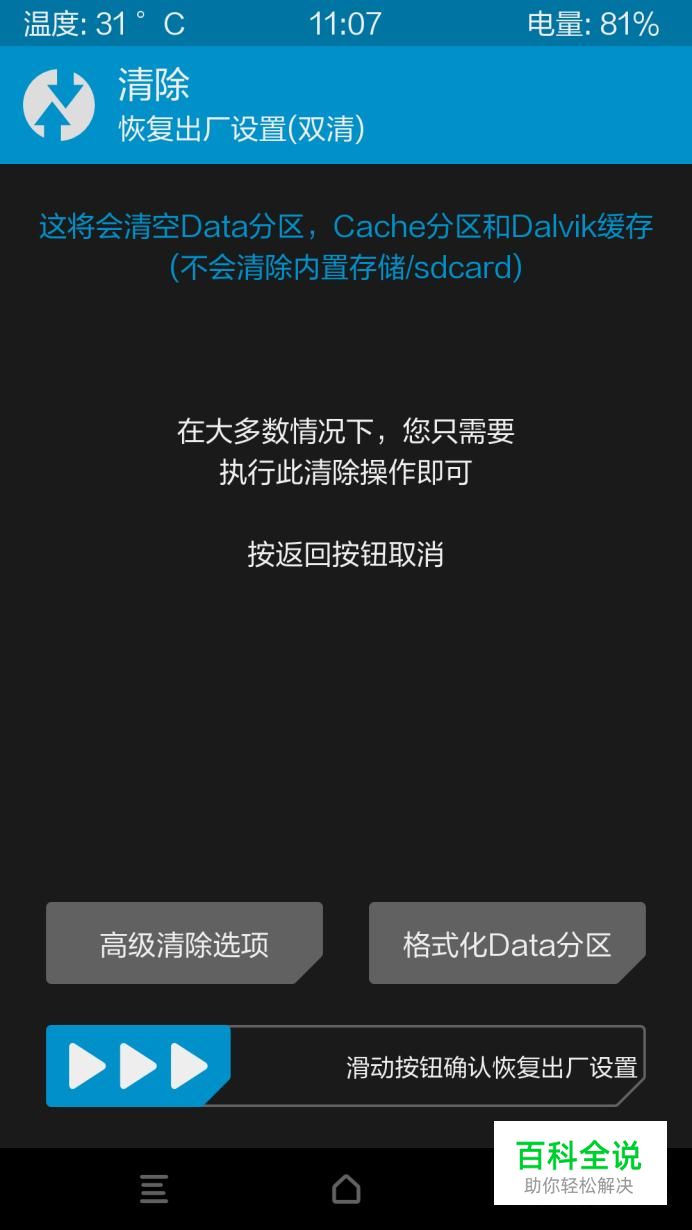Image resolution: width=692 pixels, height=1230 pixels.
Task: Select the 格式化Data分区 button
Action: coord(507,943)
